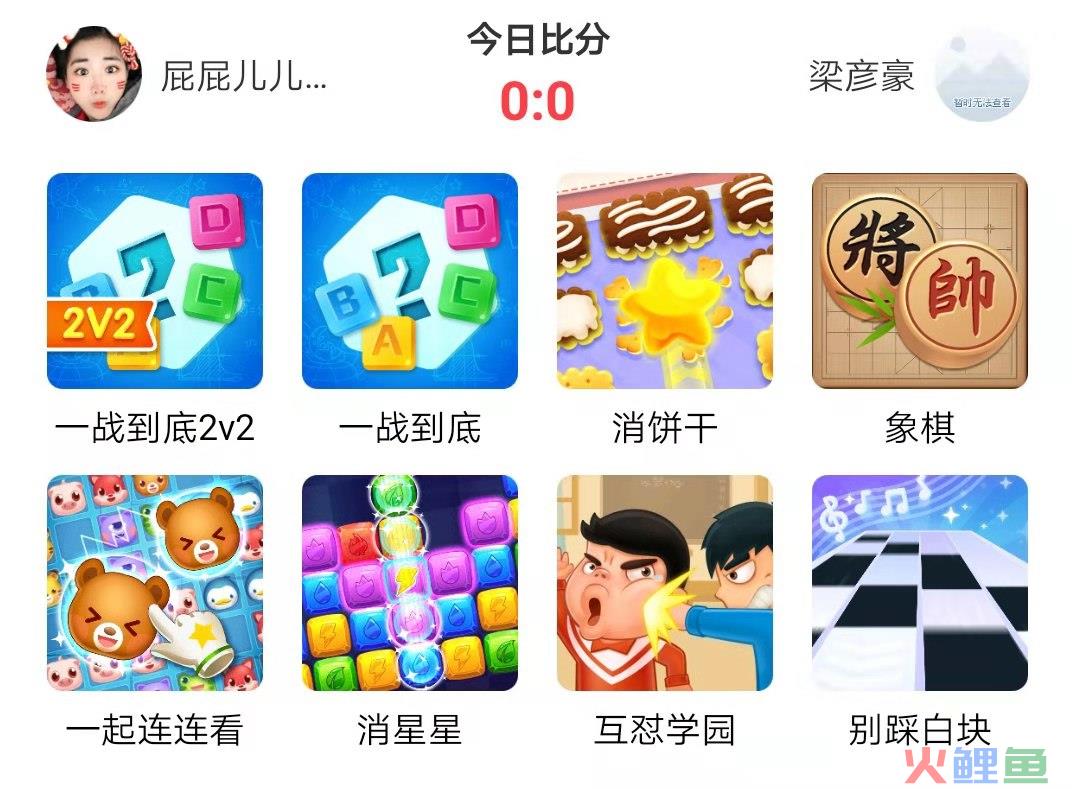Screen dimensions: 1072x789
Task: Play the 一起连连看 game
Action: tap(155, 583)
